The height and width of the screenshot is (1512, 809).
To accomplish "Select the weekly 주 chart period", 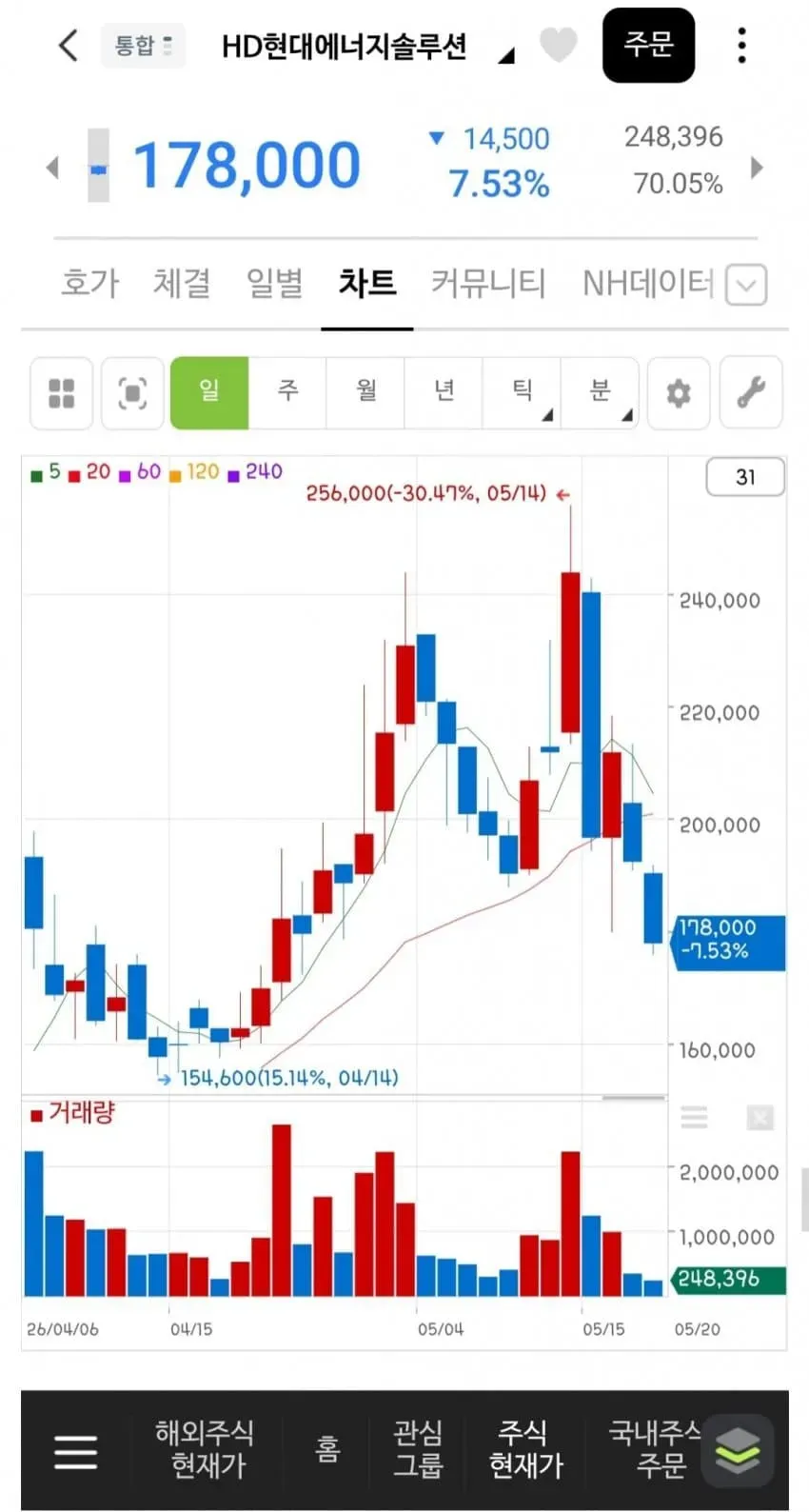I will (x=287, y=392).
